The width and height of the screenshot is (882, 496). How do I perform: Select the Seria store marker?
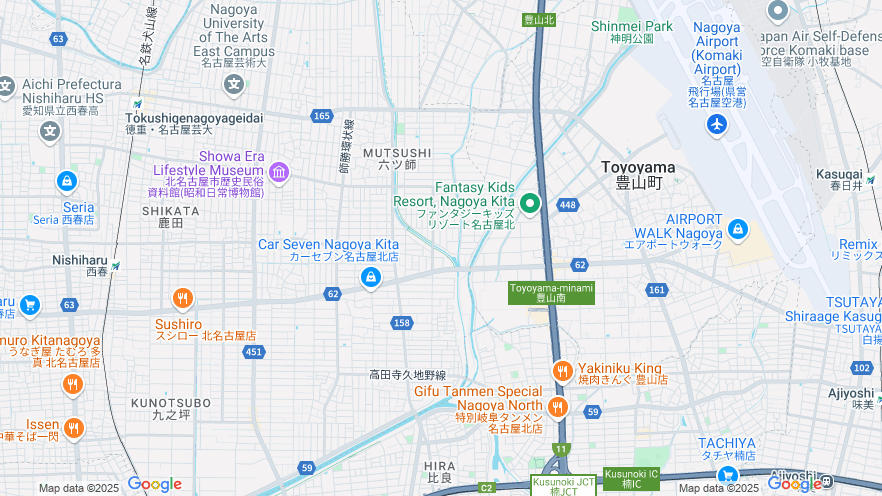pyautogui.click(x=66, y=182)
